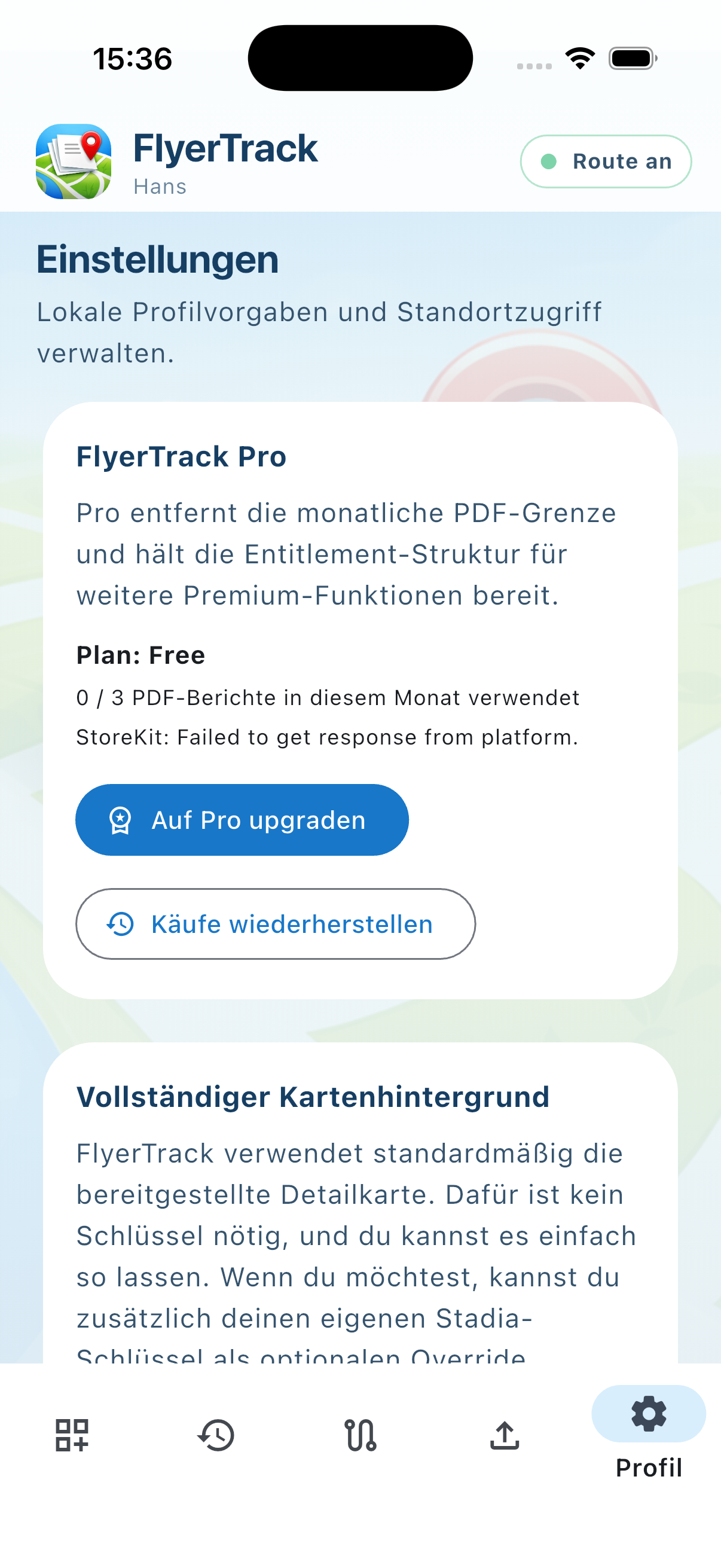This screenshot has height=1568, width=721.
Task: Switch to the history clock tab
Action: point(216,1435)
